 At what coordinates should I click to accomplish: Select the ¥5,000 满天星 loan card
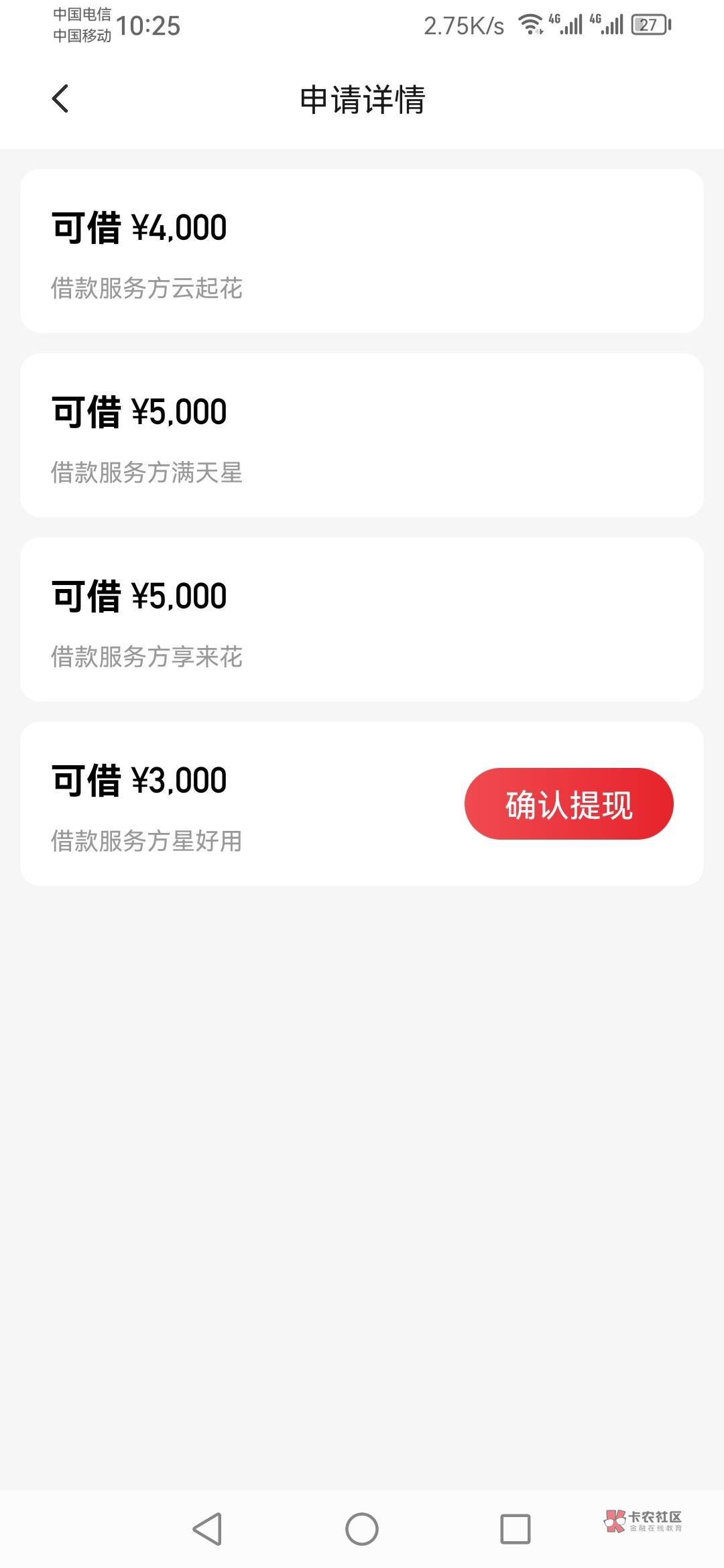[x=362, y=435]
